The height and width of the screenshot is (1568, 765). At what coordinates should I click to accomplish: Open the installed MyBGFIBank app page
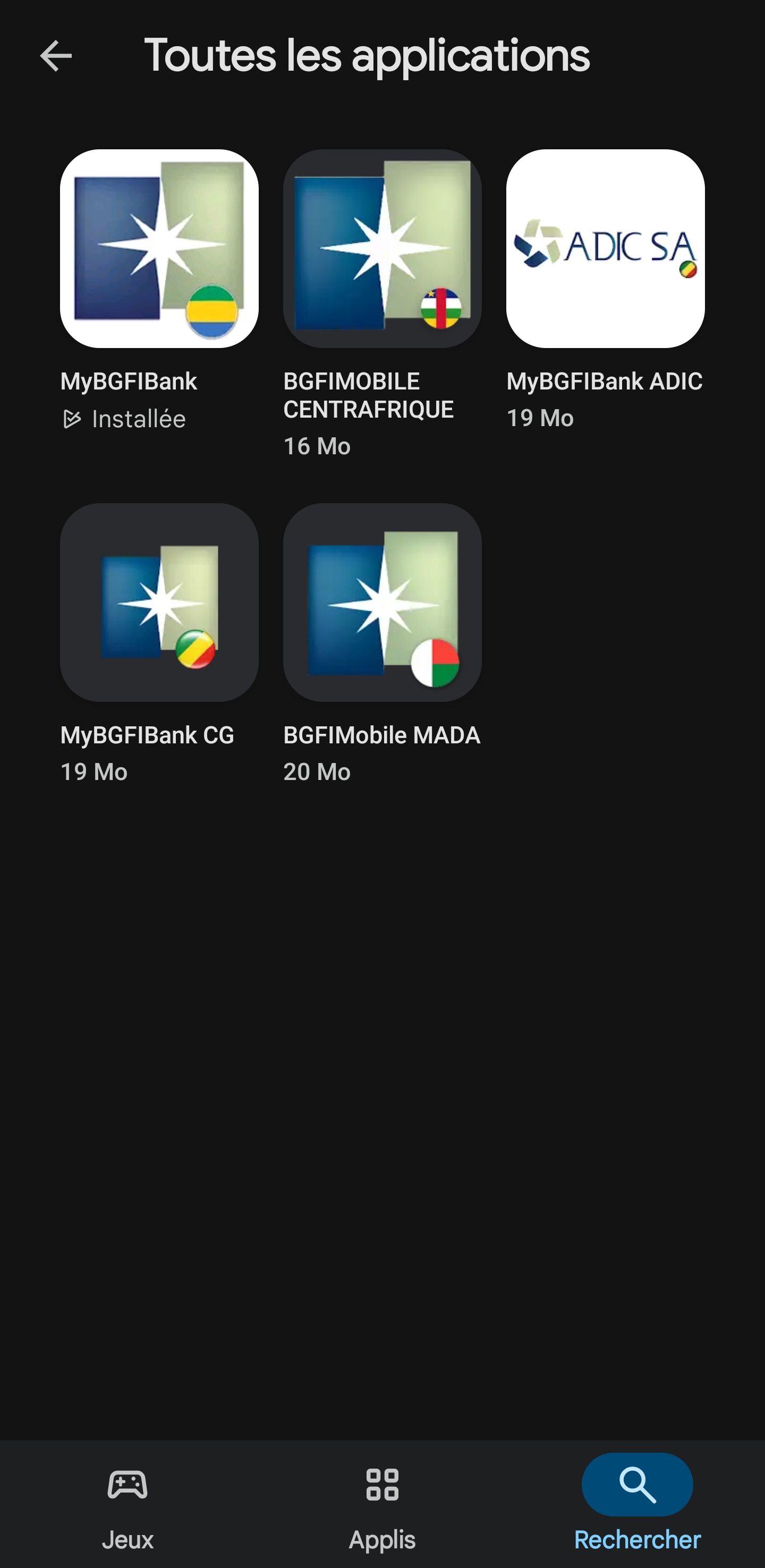tap(159, 248)
